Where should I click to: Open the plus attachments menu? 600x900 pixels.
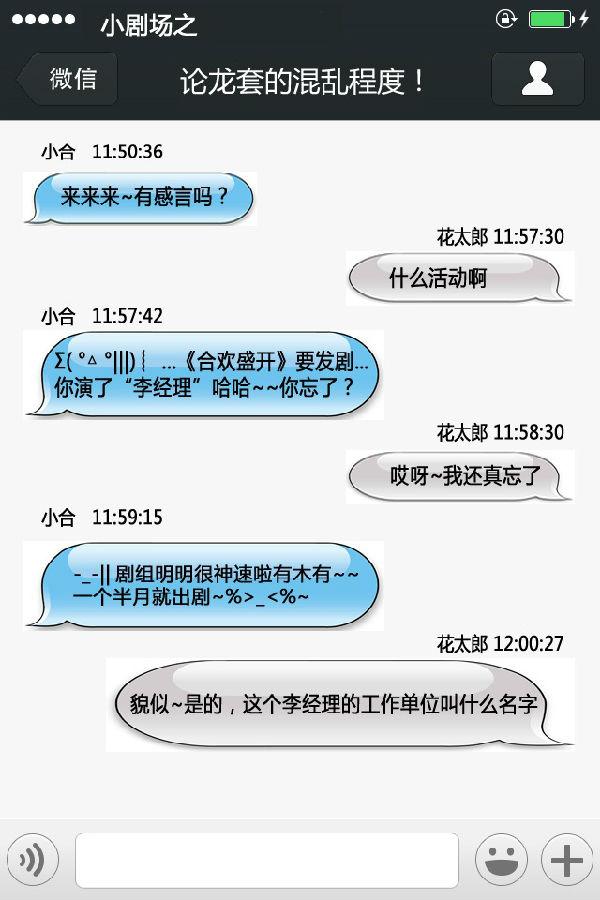coord(566,859)
